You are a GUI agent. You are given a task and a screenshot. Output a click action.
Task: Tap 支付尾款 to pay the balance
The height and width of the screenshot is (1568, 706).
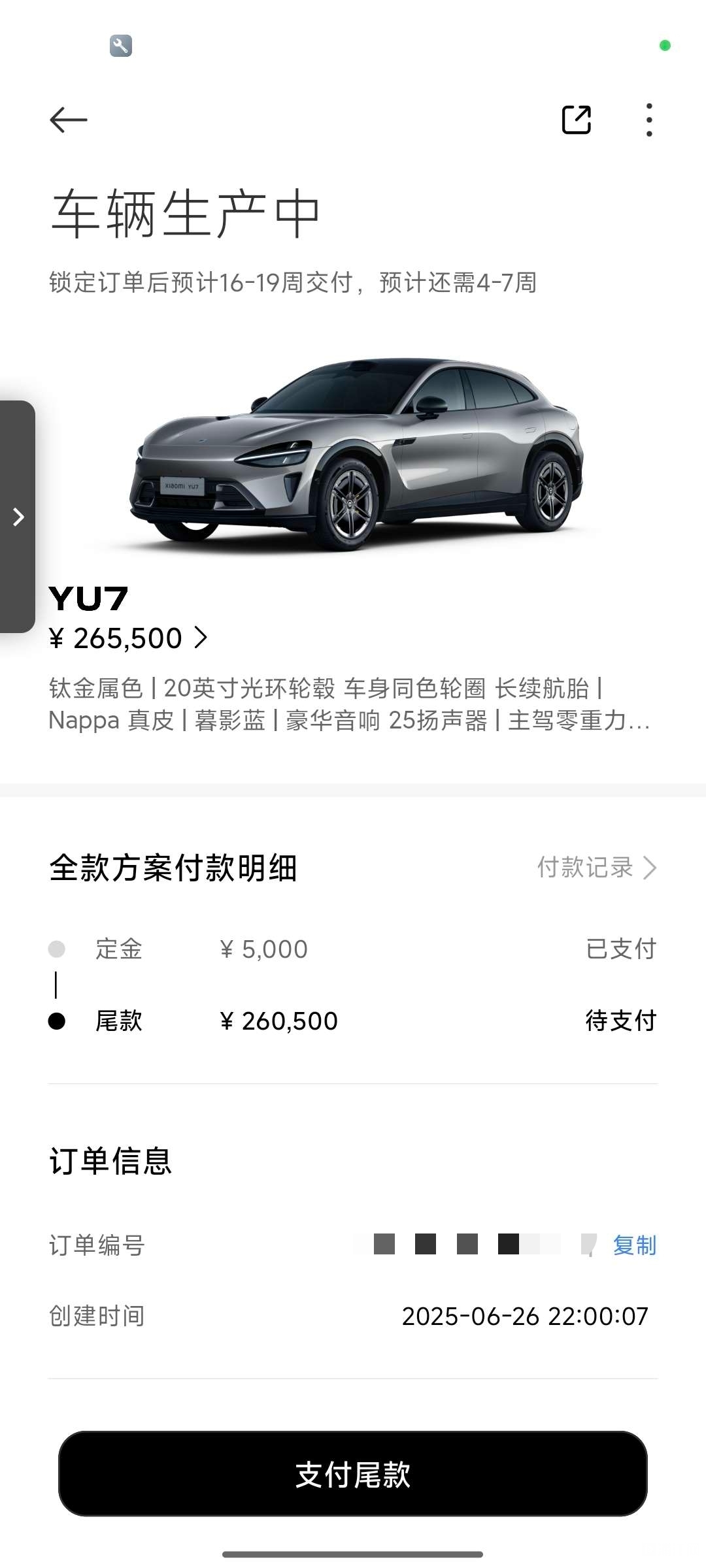point(353,1474)
